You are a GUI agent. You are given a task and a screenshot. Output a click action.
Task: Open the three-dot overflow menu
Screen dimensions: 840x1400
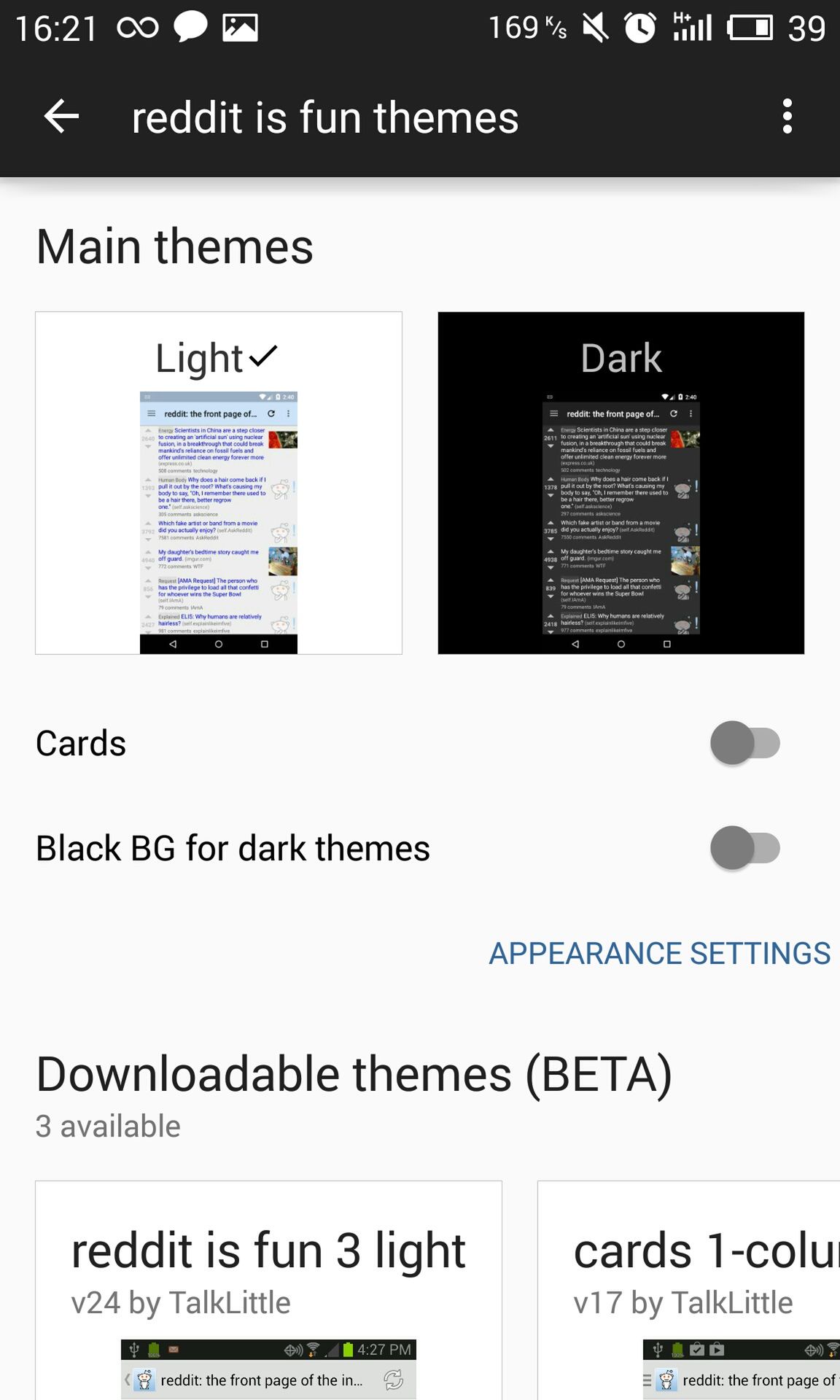(787, 117)
